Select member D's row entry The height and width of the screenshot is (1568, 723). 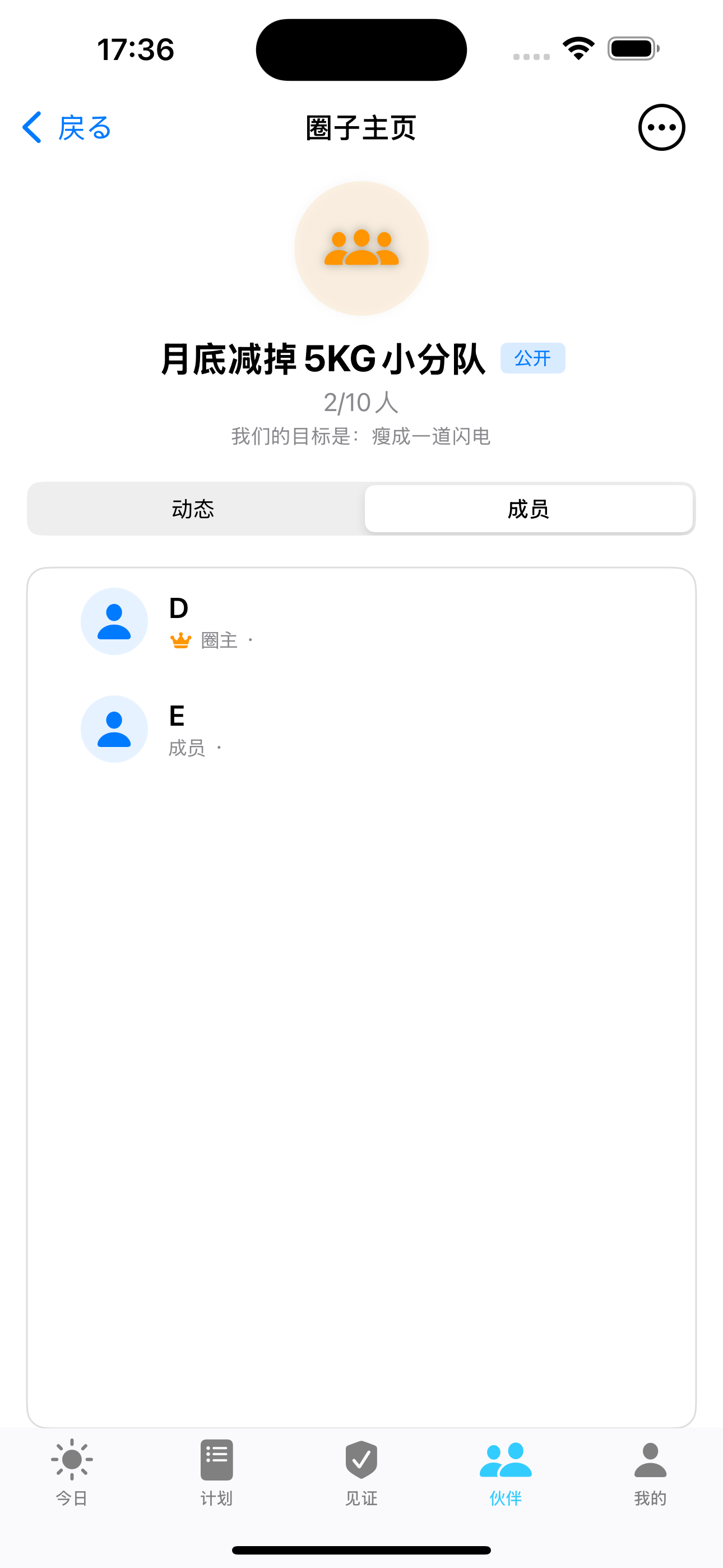click(361, 621)
